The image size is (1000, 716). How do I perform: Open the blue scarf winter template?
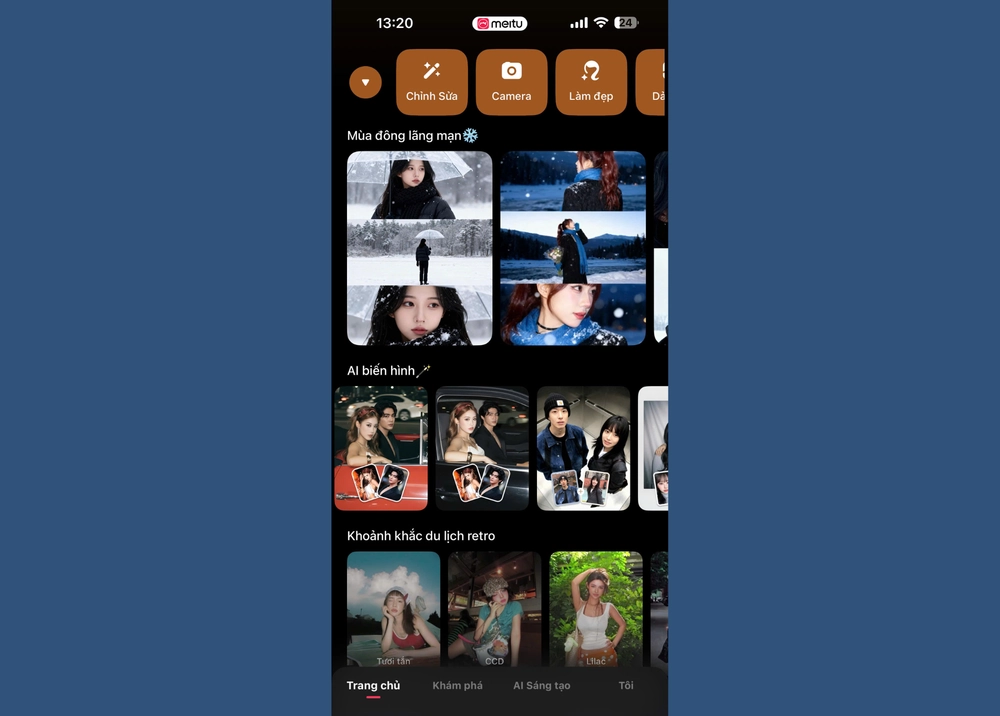coord(573,248)
